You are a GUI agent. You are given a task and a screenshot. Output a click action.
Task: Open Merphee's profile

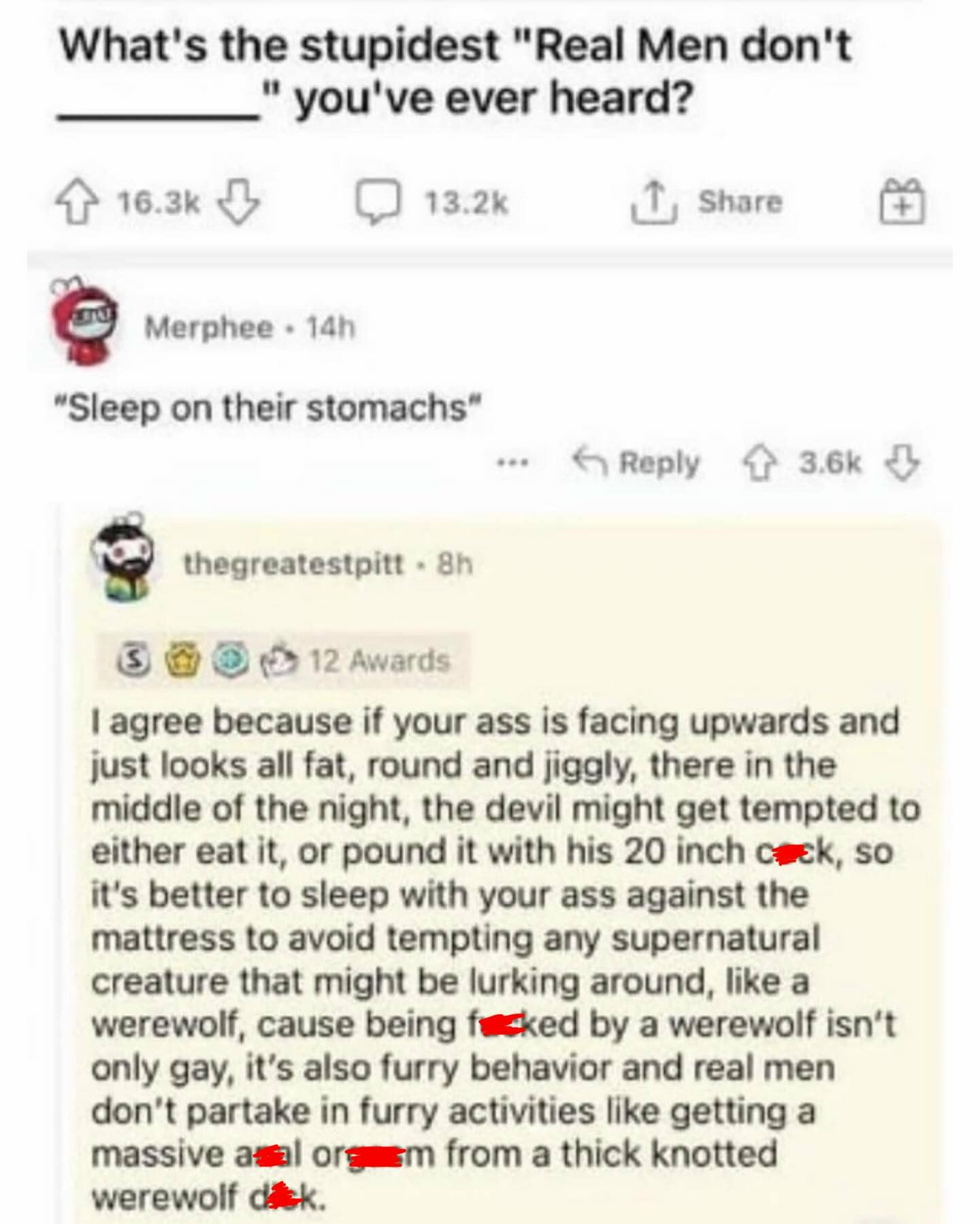click(x=208, y=329)
